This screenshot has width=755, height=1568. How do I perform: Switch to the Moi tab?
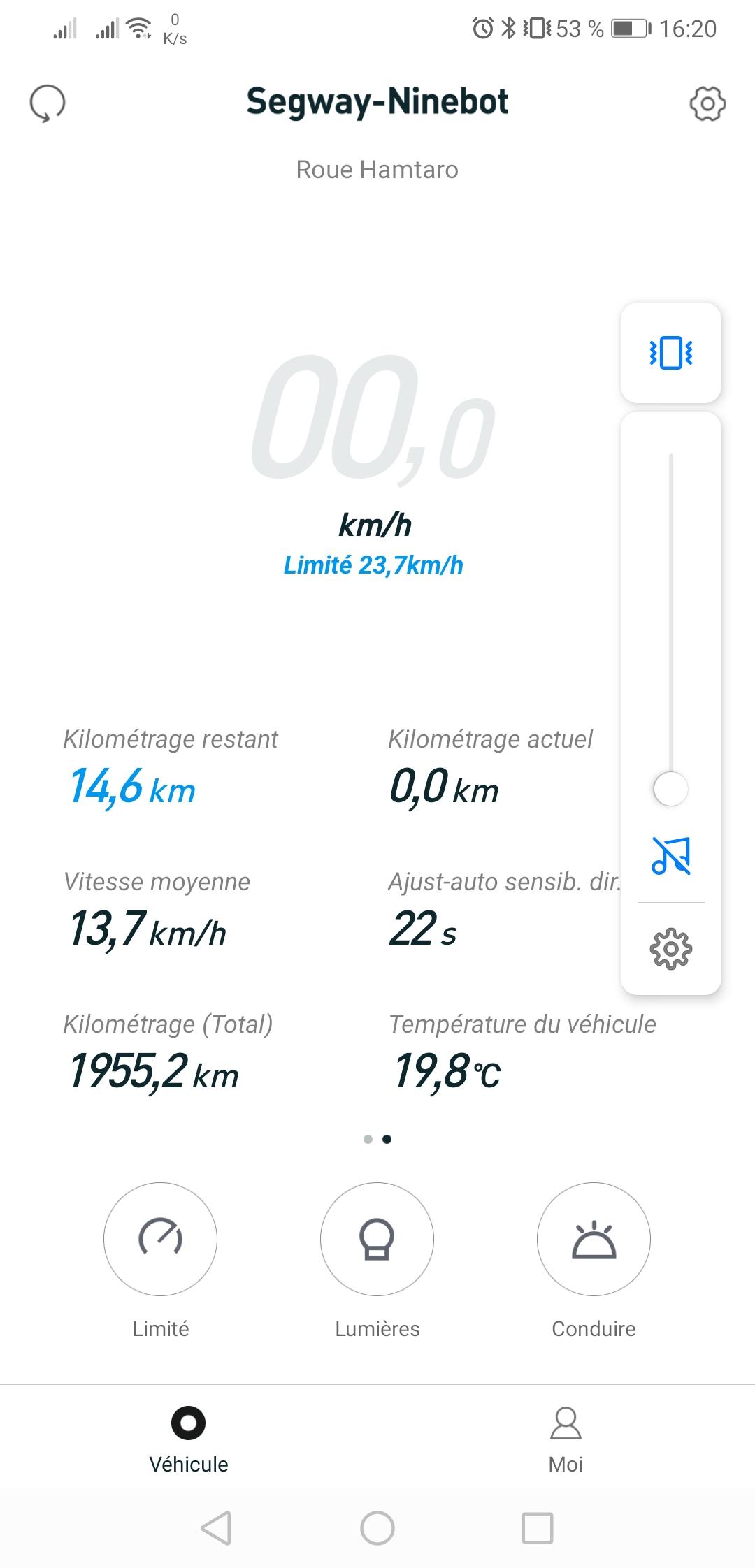pos(566,1441)
